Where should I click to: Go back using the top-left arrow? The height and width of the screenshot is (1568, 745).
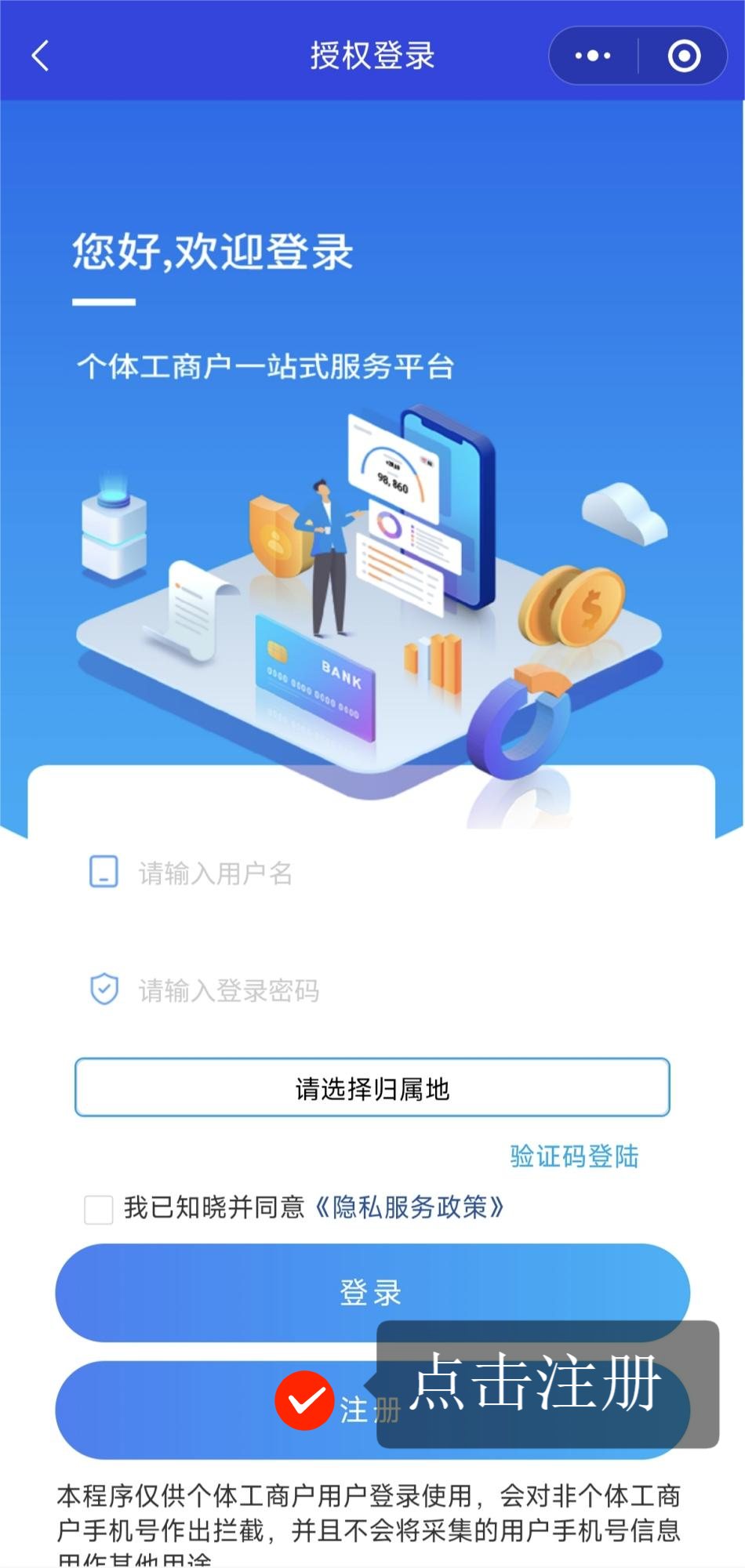tap(41, 56)
